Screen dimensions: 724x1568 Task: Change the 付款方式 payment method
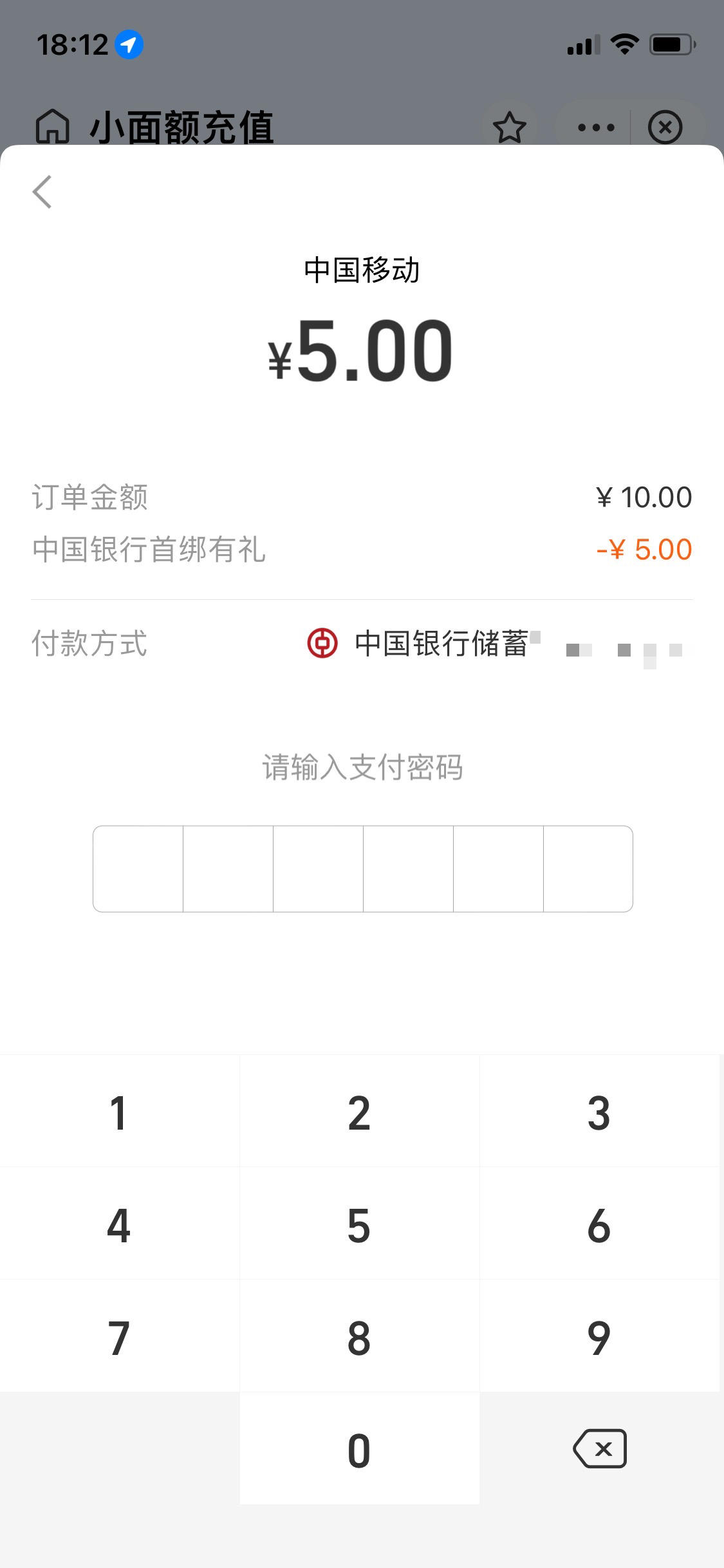[362, 644]
